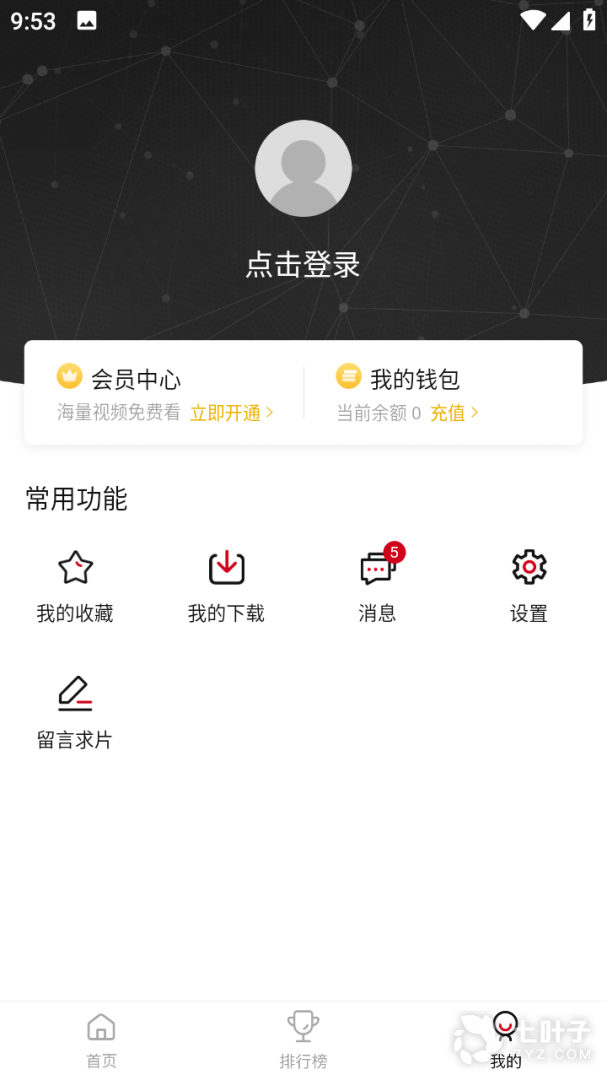
Task: Open 设置 settings
Action: tap(529, 586)
